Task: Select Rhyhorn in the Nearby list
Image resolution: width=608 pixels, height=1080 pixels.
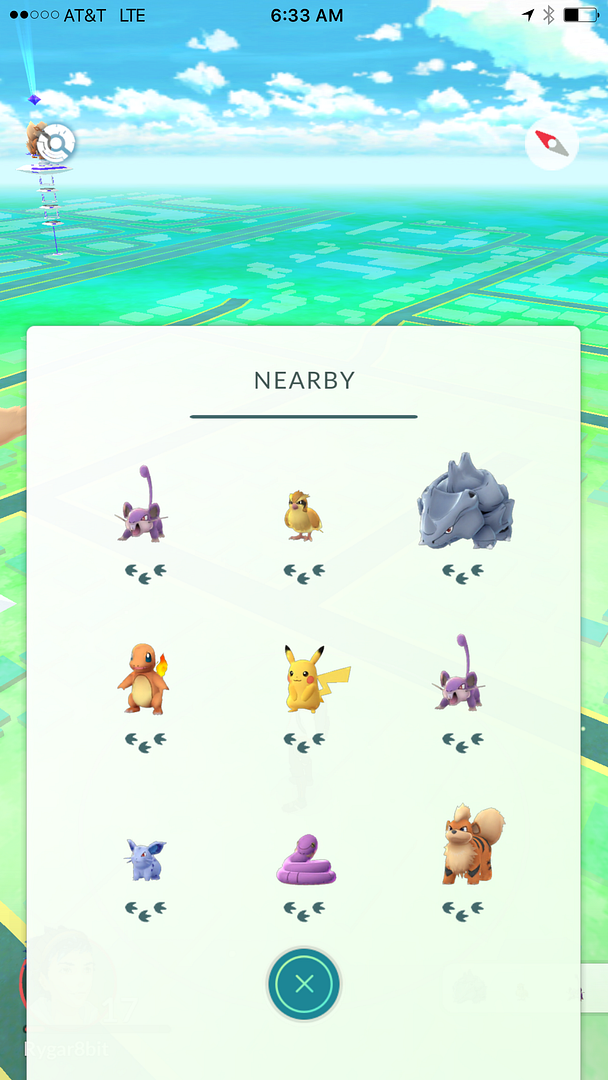Action: pyautogui.click(x=464, y=503)
